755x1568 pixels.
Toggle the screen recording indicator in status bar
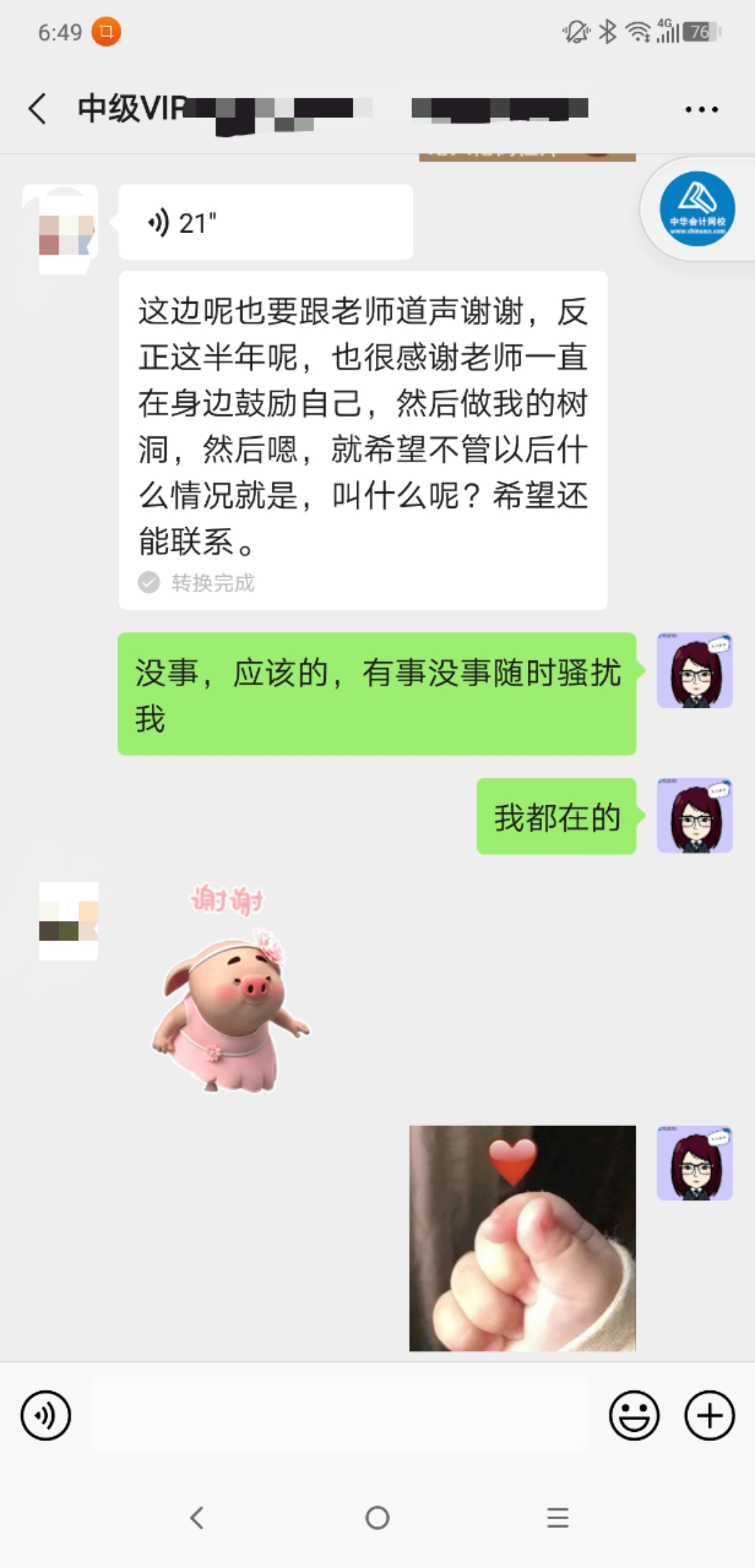click(106, 31)
